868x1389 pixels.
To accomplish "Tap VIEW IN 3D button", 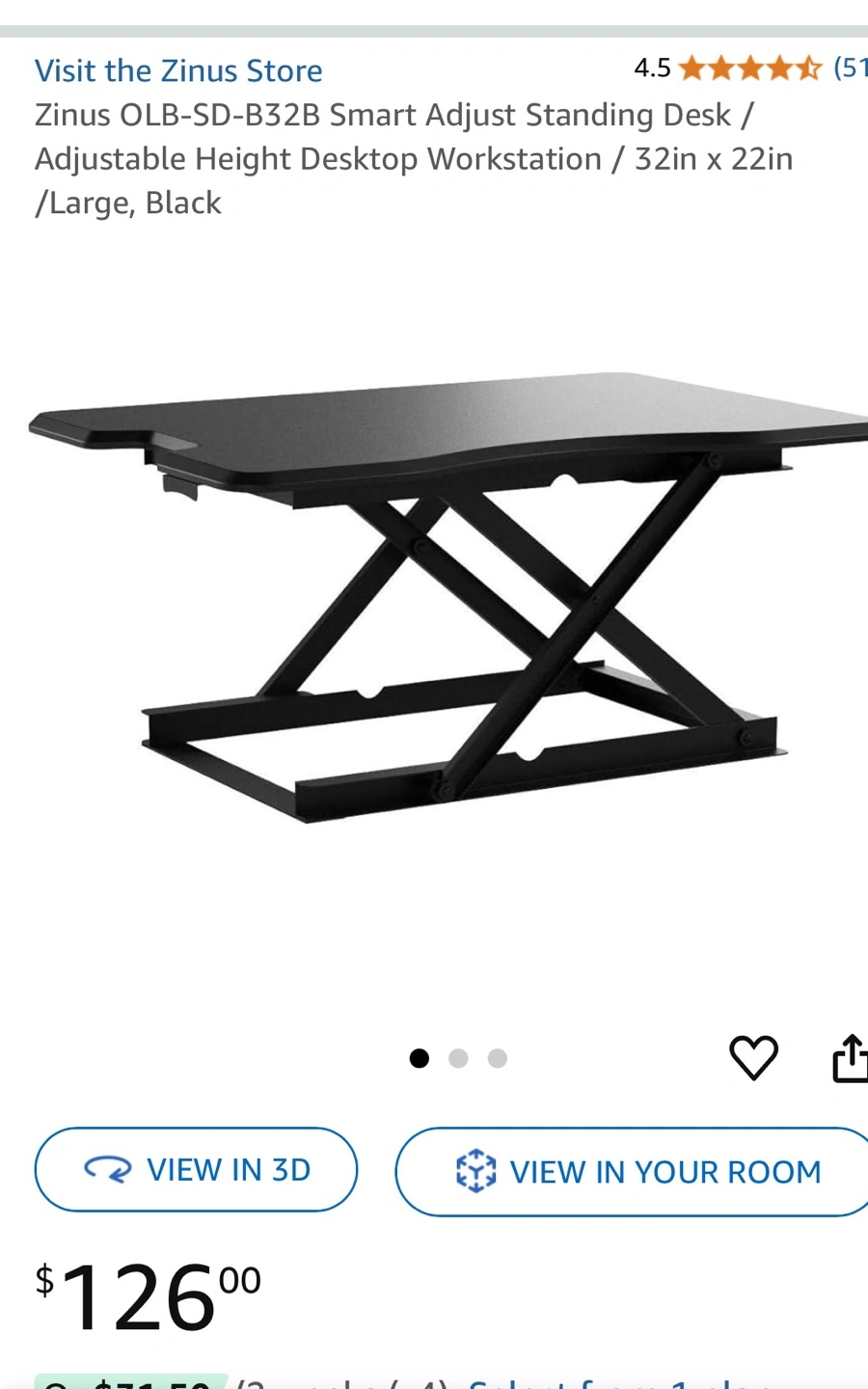I will click(x=197, y=1169).
